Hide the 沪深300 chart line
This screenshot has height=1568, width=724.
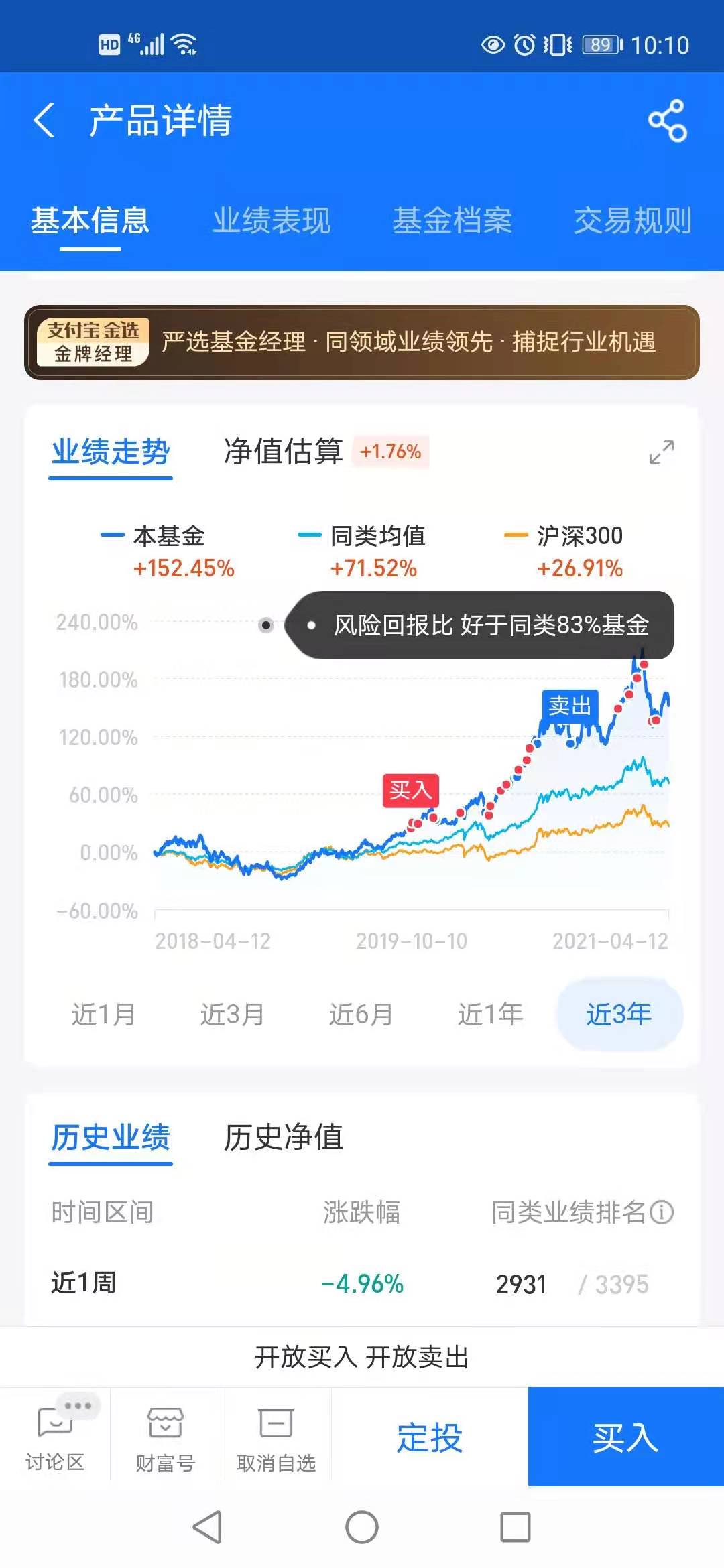(x=579, y=536)
